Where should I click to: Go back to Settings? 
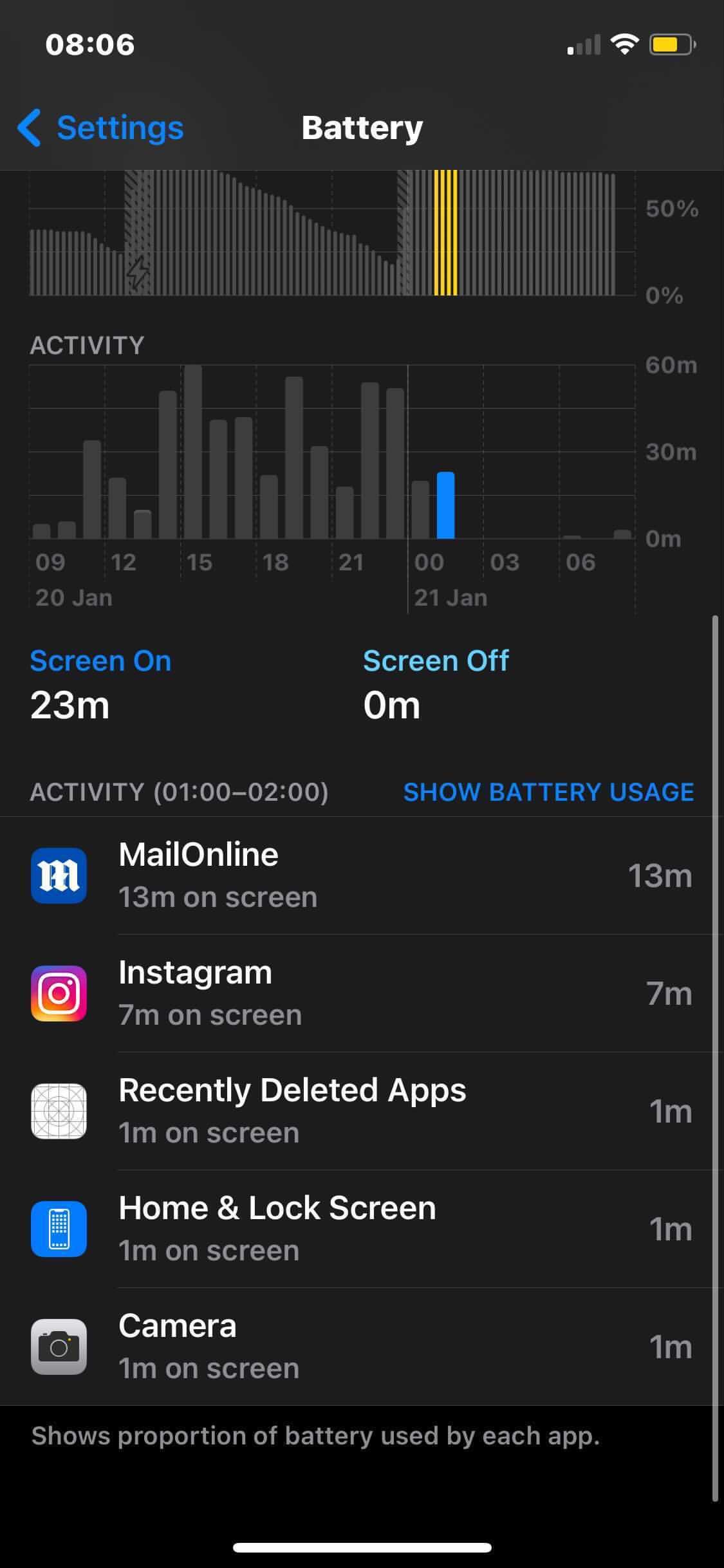tap(101, 127)
